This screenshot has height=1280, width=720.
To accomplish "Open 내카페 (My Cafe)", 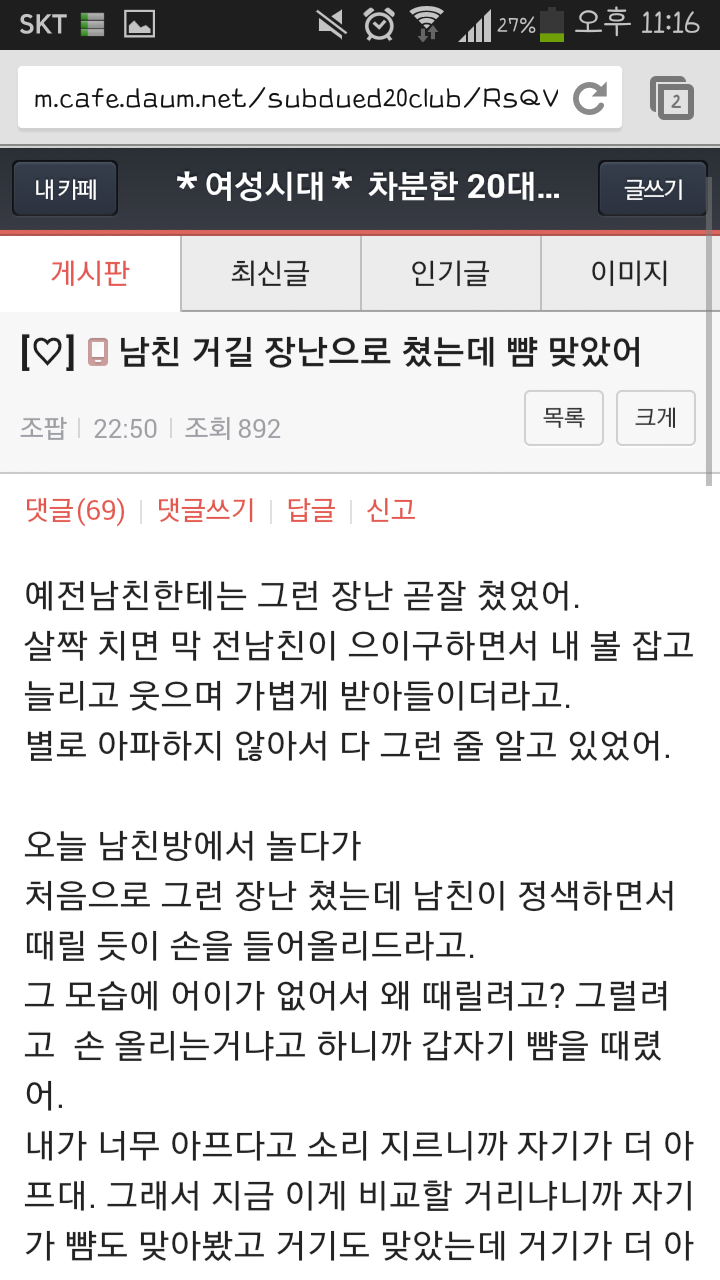I will point(65,189).
